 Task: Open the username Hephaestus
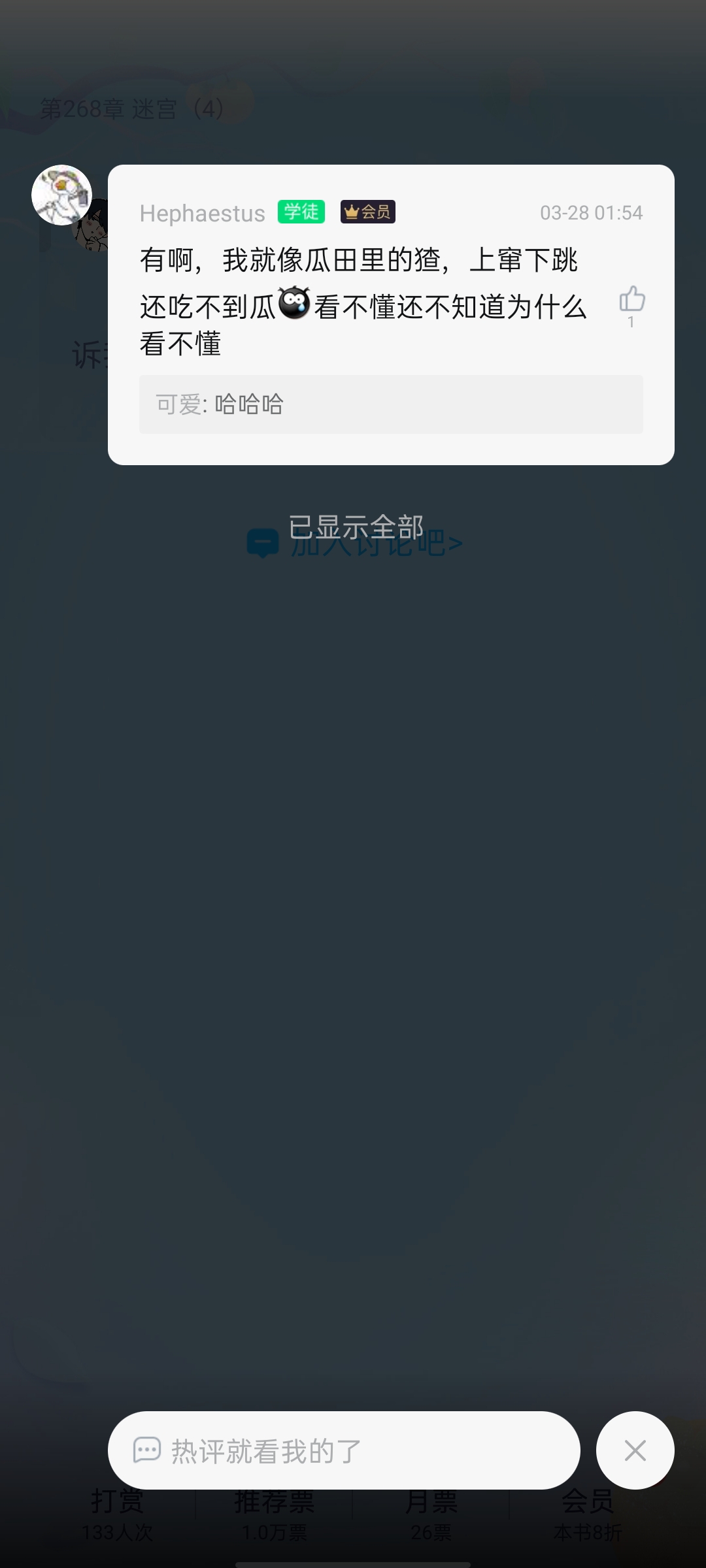202,213
